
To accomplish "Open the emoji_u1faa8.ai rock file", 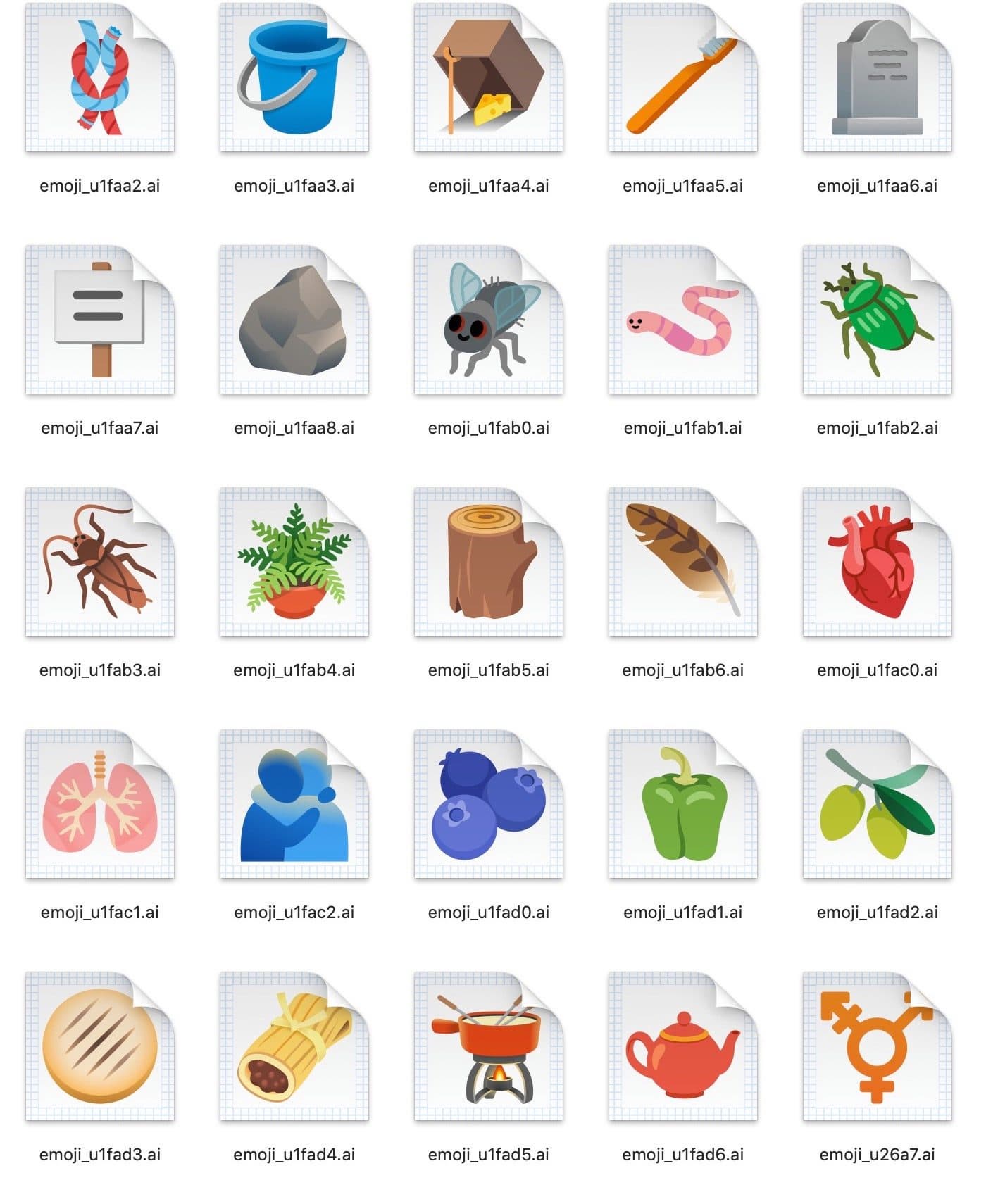I will 294,320.
